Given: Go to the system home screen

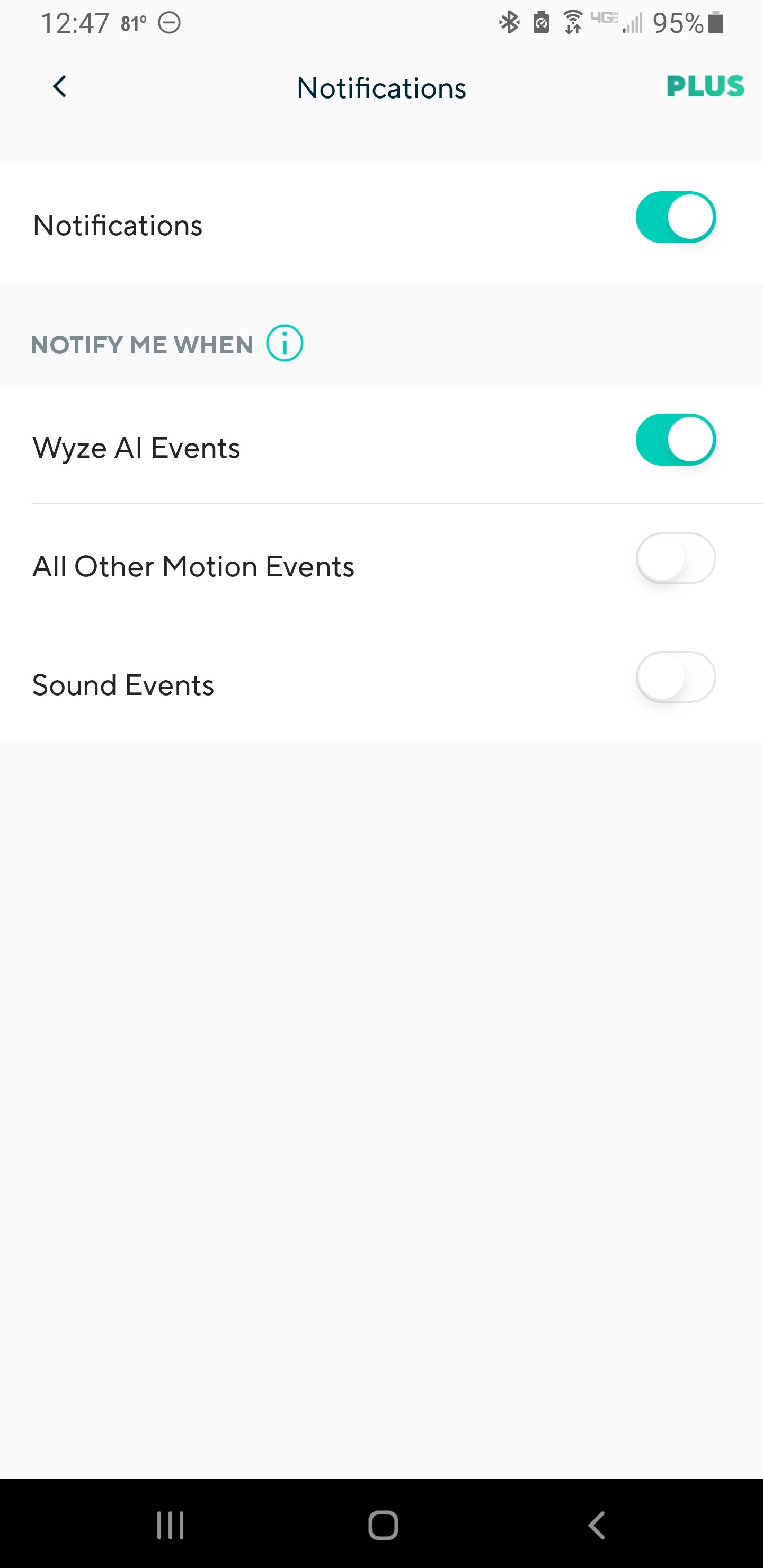Looking at the screenshot, I should click(383, 1526).
